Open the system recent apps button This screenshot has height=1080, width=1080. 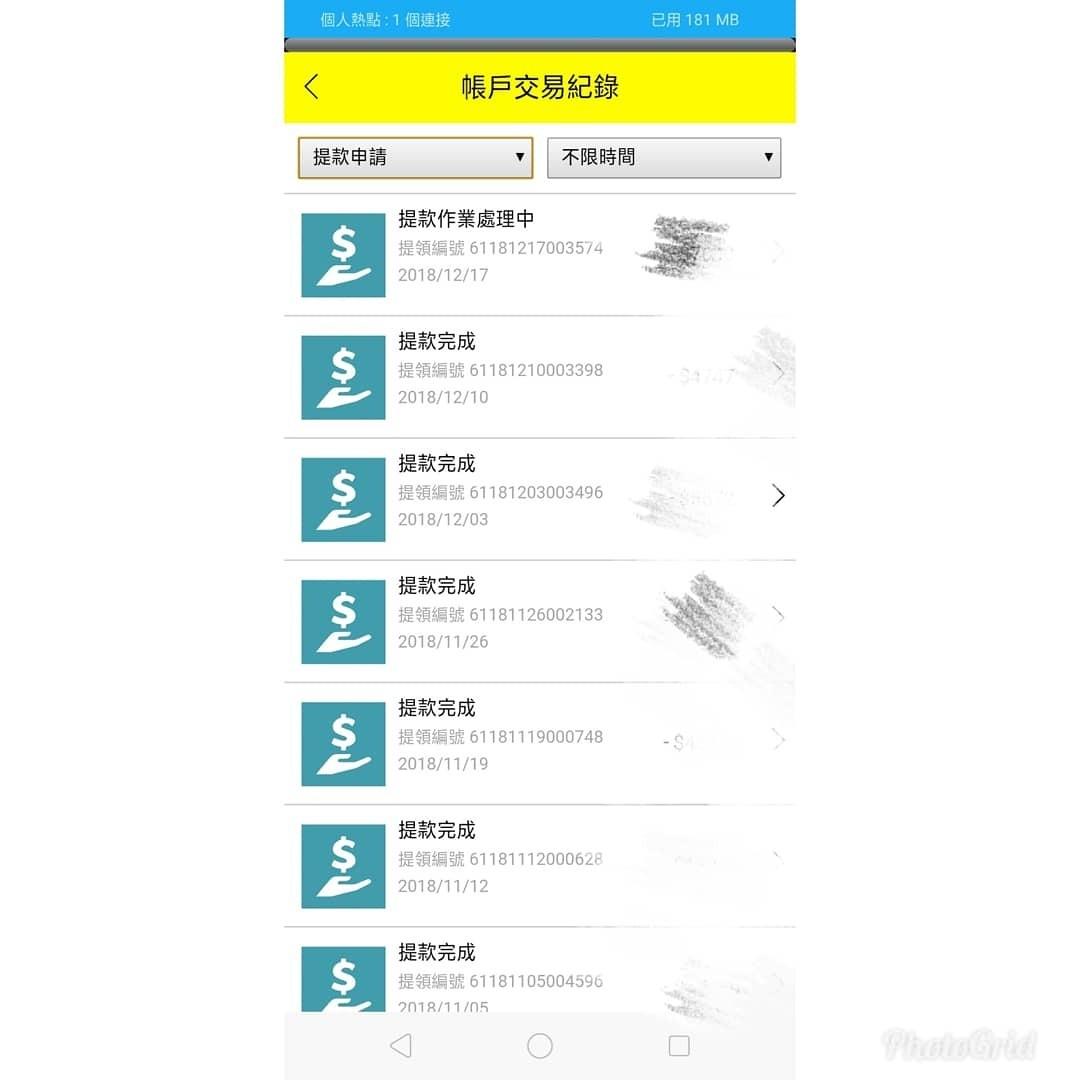point(679,1046)
